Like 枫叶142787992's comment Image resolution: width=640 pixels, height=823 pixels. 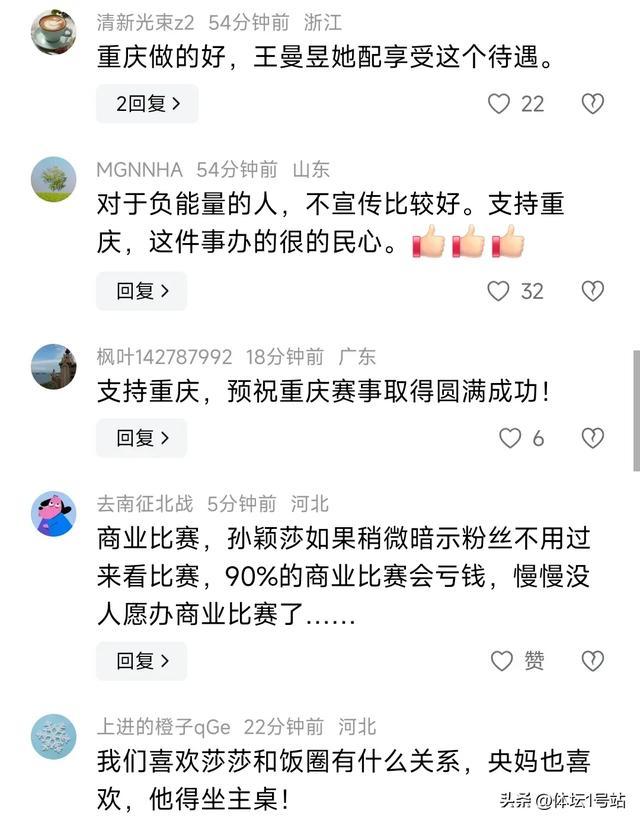click(511, 438)
